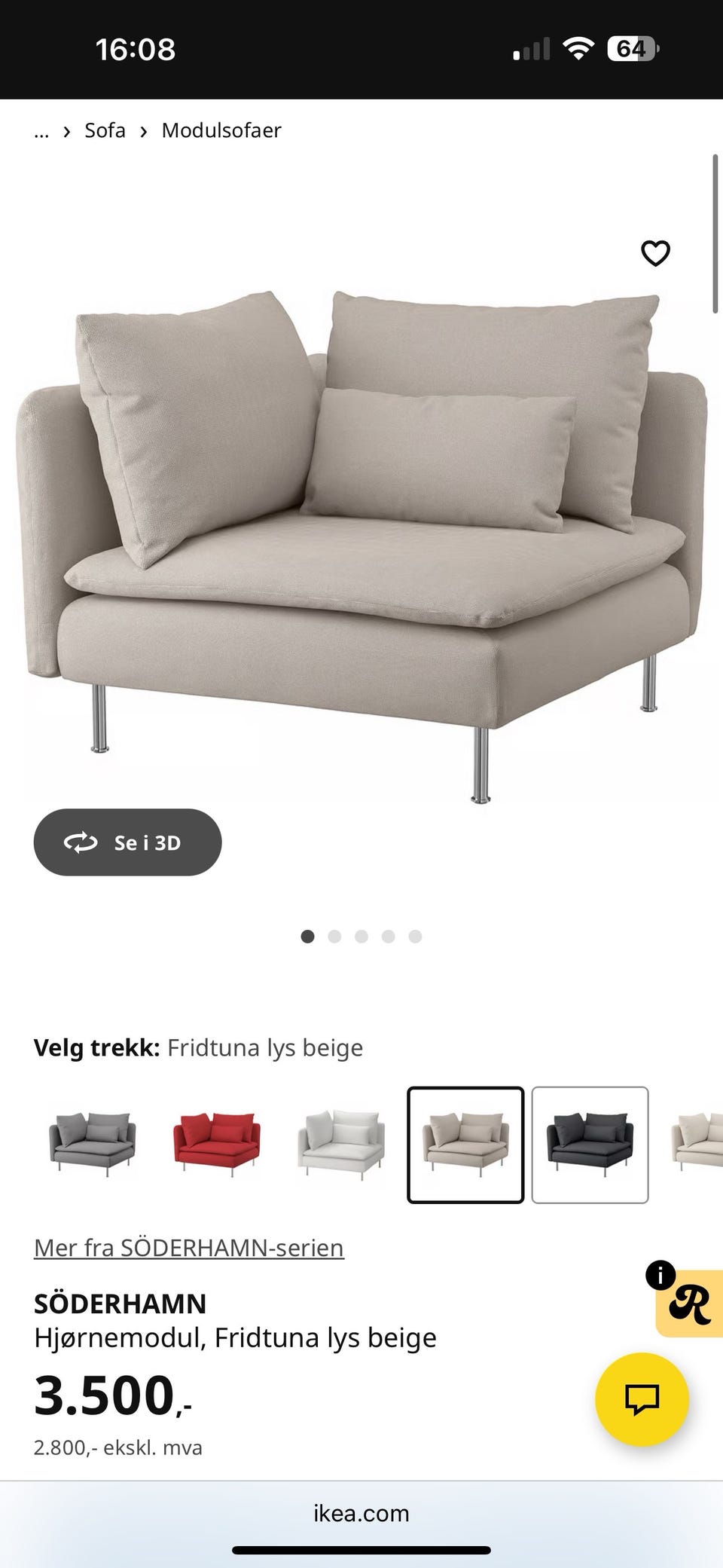This screenshot has width=723, height=1568.
Task: Select the dark anthracite cover swatch
Action: (590, 1145)
